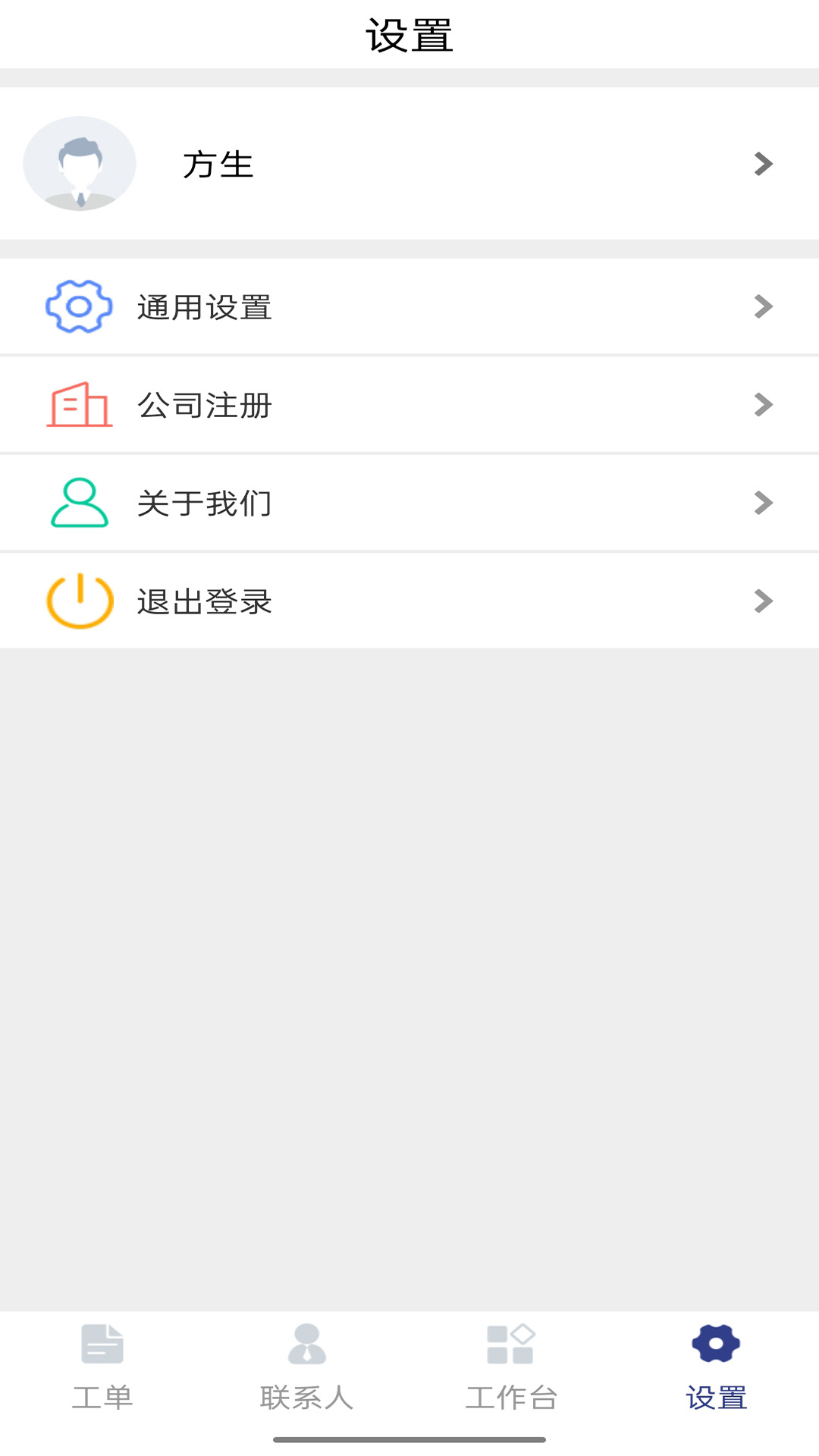Expand the chevron on the 通用设置 row

coord(764,306)
